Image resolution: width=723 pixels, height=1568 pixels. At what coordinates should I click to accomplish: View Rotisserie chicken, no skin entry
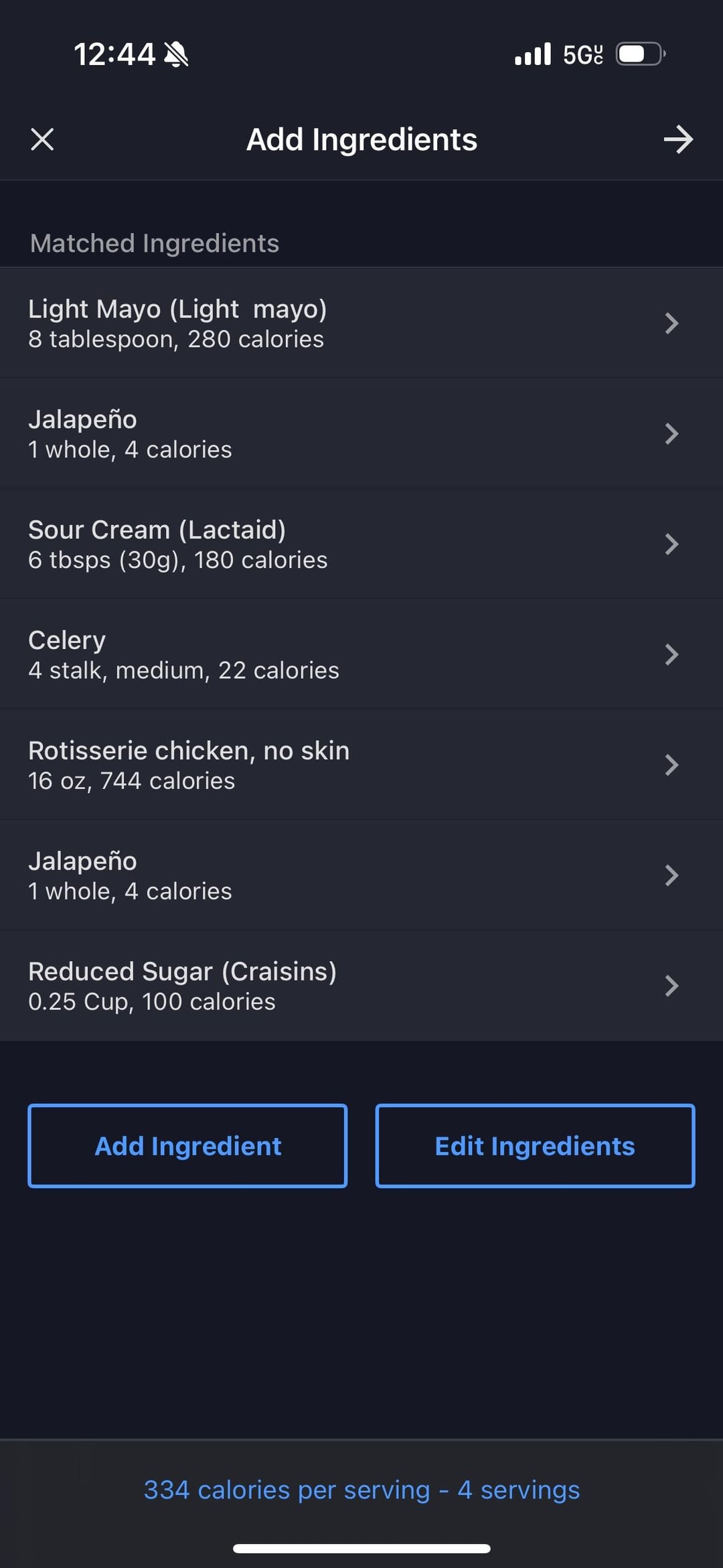pos(361,765)
